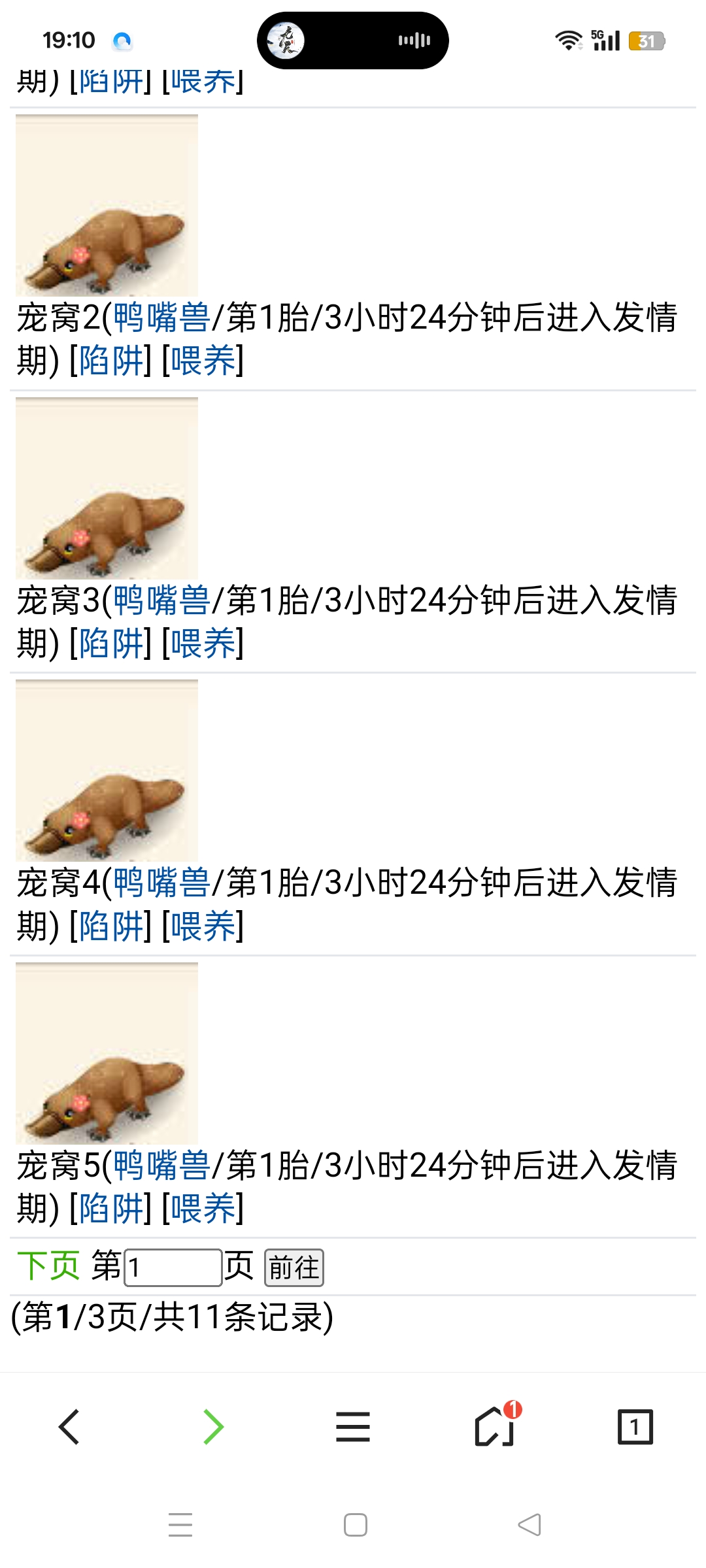
Task: Feed the pet in 宠窝3 via 喂养
Action: click(203, 644)
